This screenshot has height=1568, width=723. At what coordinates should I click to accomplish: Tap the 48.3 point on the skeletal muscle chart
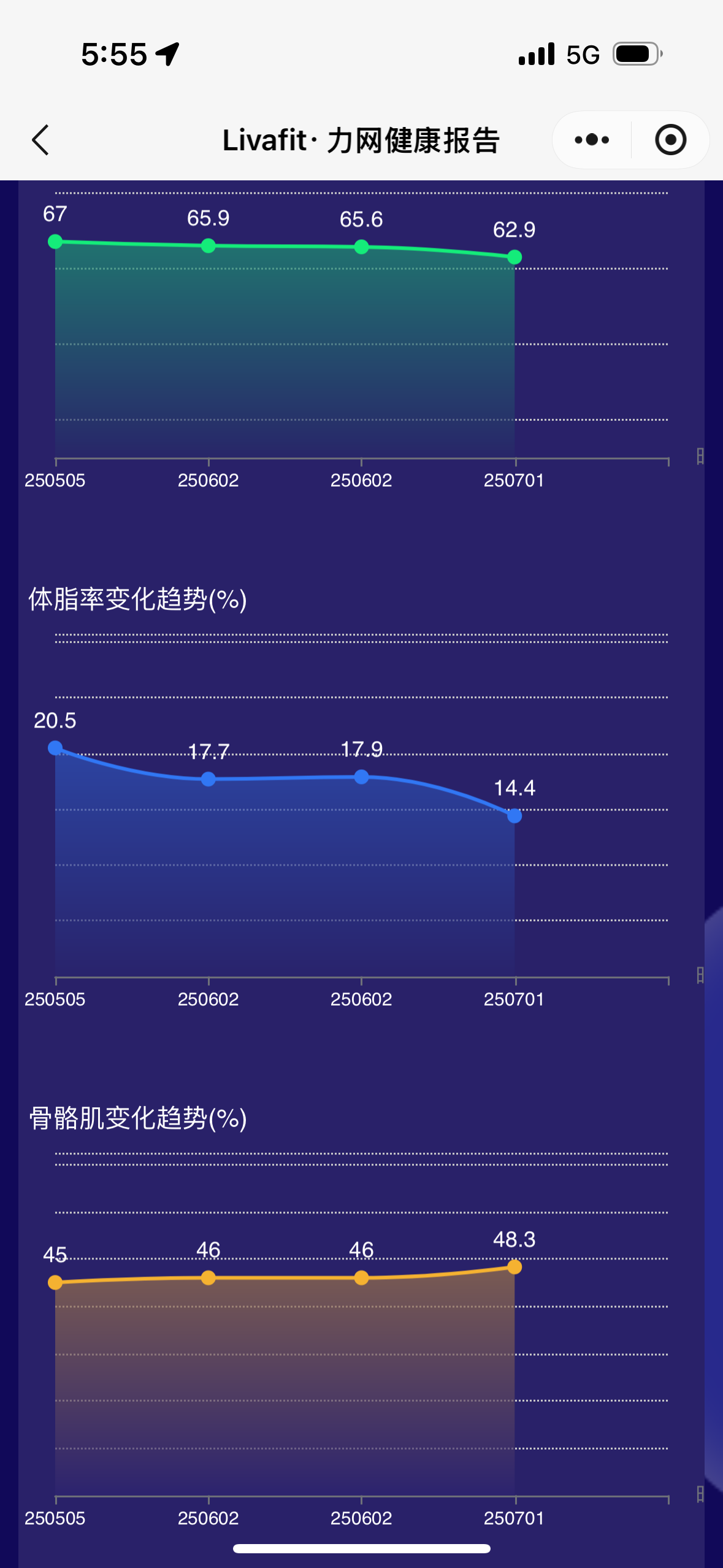pos(515,1267)
